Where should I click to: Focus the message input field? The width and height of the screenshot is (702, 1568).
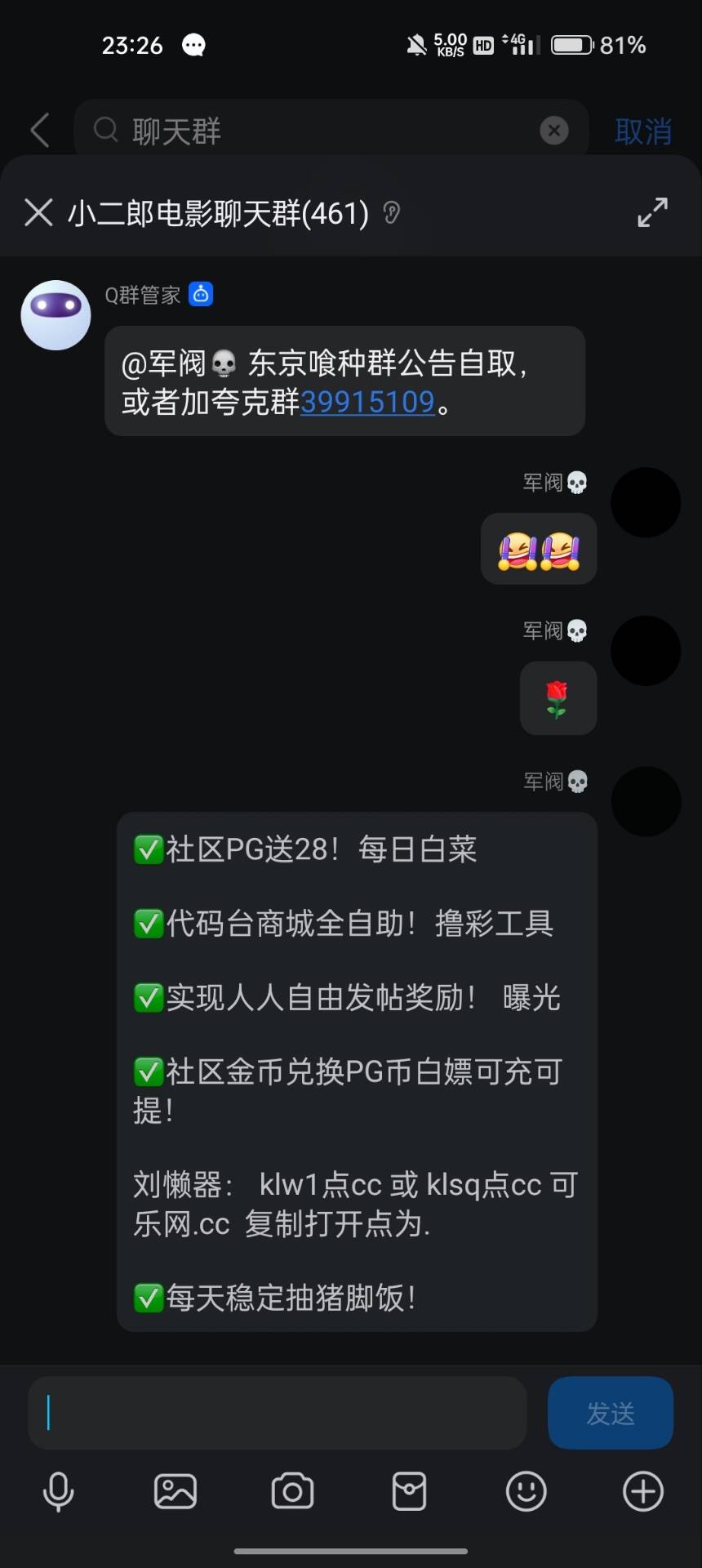click(278, 1413)
